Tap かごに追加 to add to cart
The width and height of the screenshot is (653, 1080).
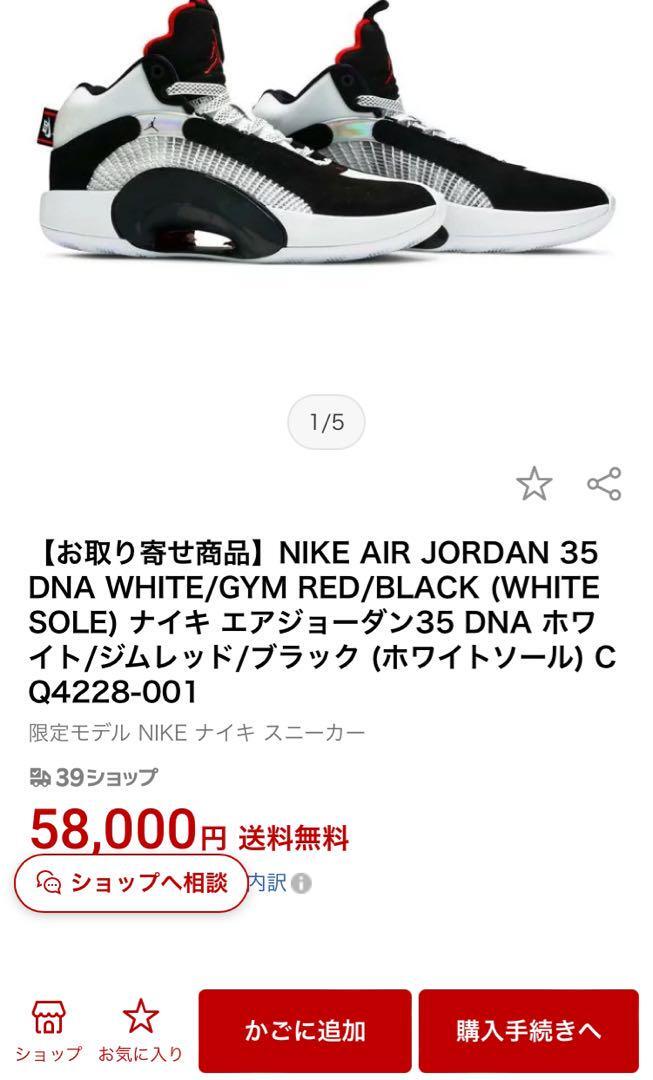coord(305,1031)
